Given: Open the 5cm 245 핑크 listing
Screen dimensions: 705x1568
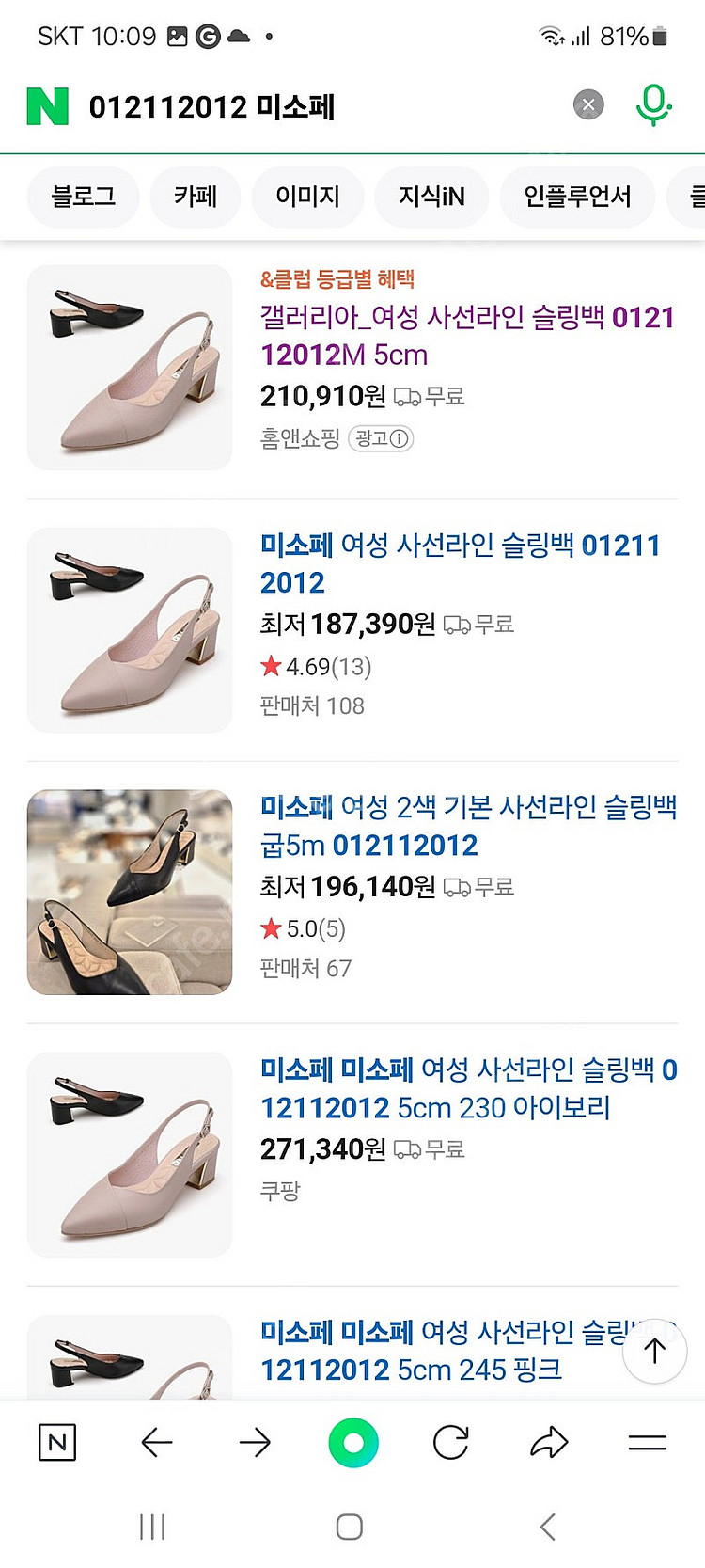Looking at the screenshot, I should tap(432, 1351).
